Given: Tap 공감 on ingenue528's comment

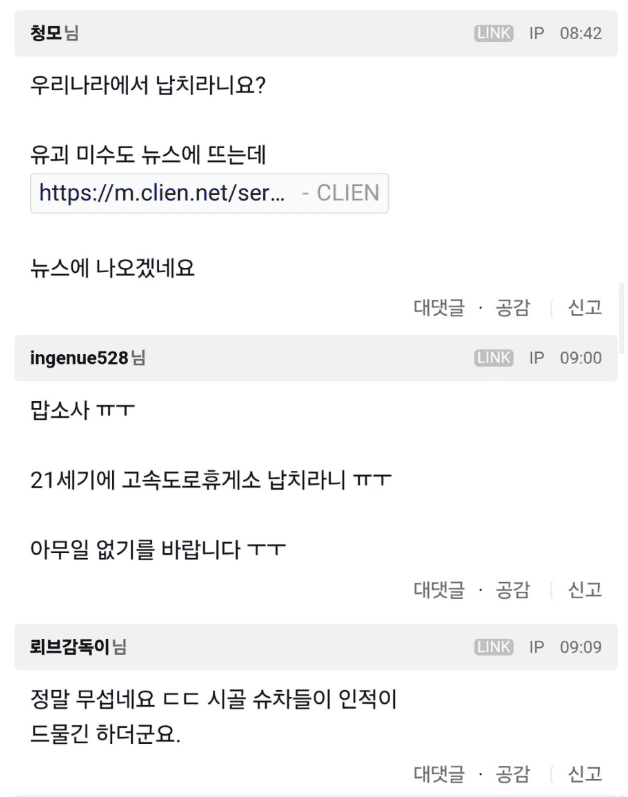Looking at the screenshot, I should click(512, 589).
